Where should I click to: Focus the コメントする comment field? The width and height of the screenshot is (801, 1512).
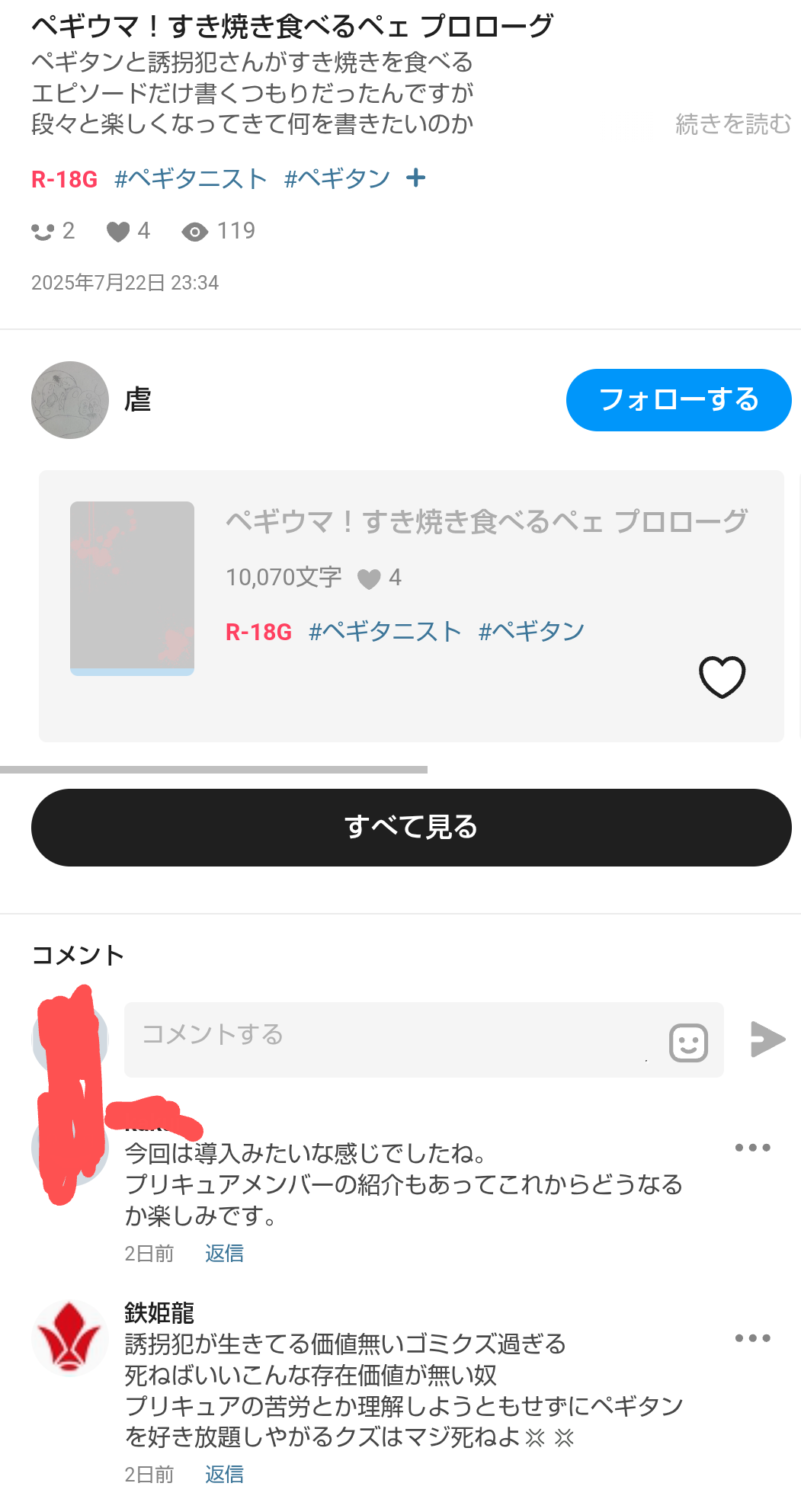(x=389, y=1039)
